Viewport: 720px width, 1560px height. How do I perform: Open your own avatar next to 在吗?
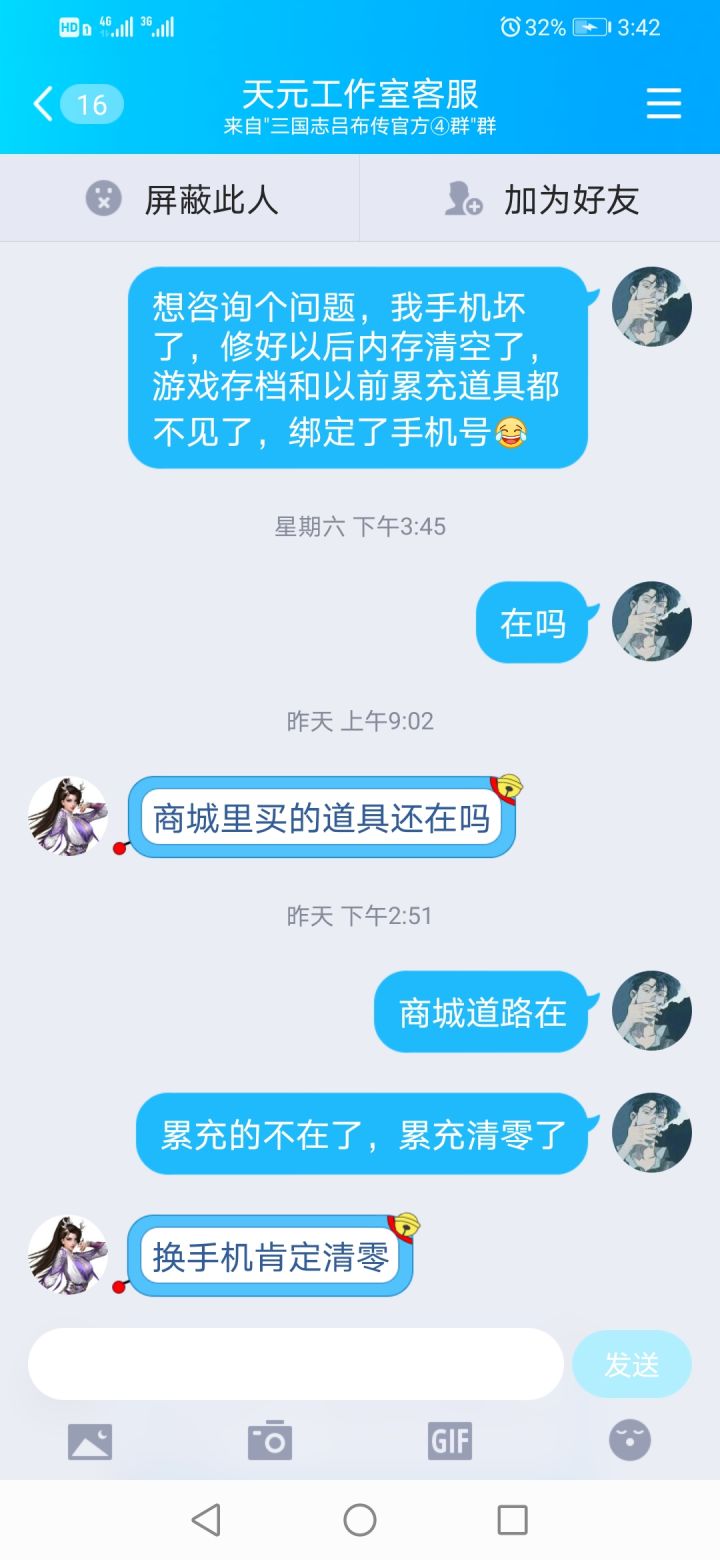(x=651, y=621)
